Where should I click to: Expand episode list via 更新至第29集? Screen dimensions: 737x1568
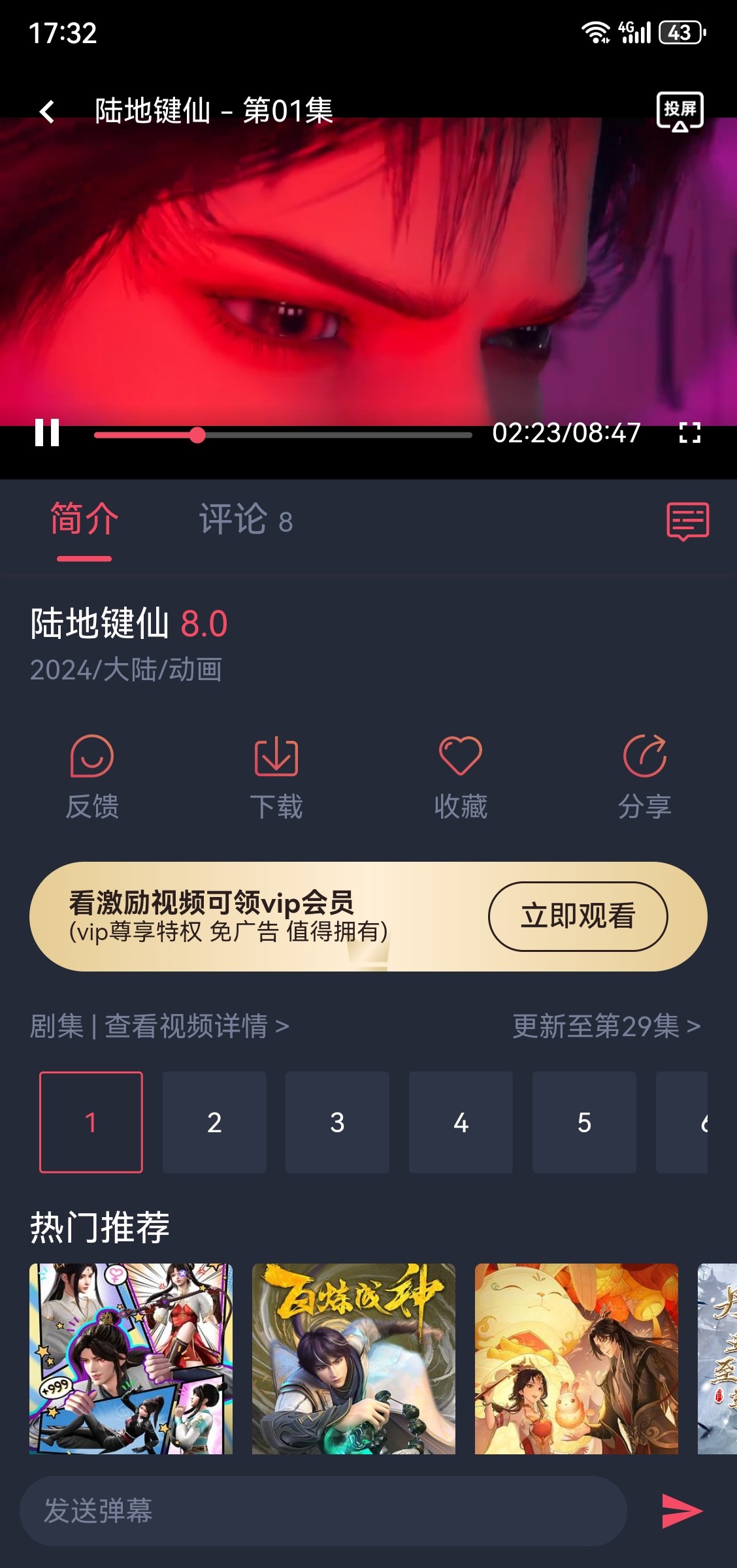coord(606,1026)
